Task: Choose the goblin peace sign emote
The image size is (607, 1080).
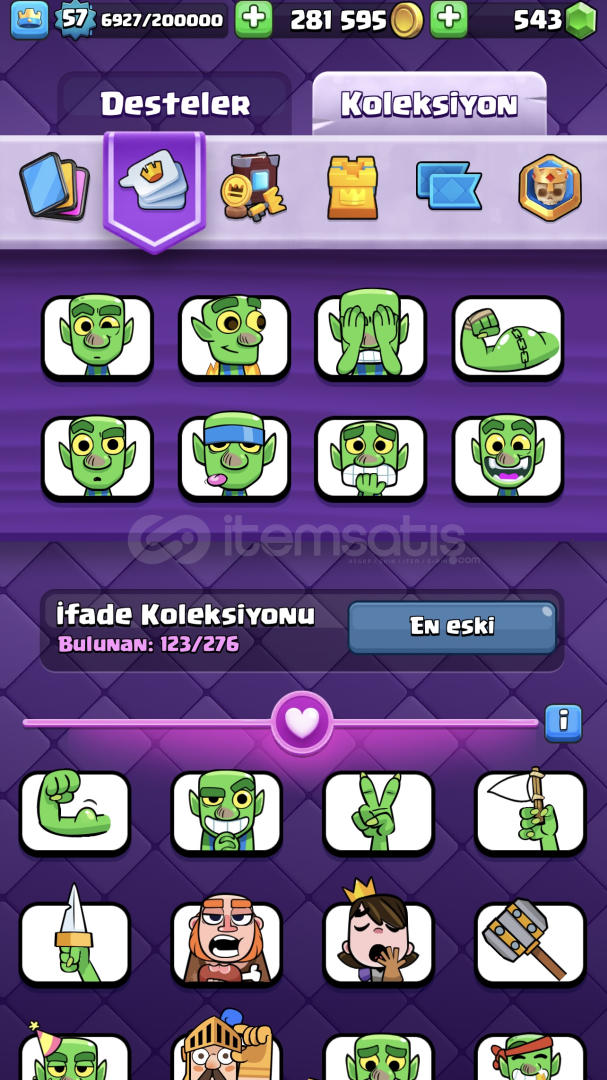Action: (378, 813)
